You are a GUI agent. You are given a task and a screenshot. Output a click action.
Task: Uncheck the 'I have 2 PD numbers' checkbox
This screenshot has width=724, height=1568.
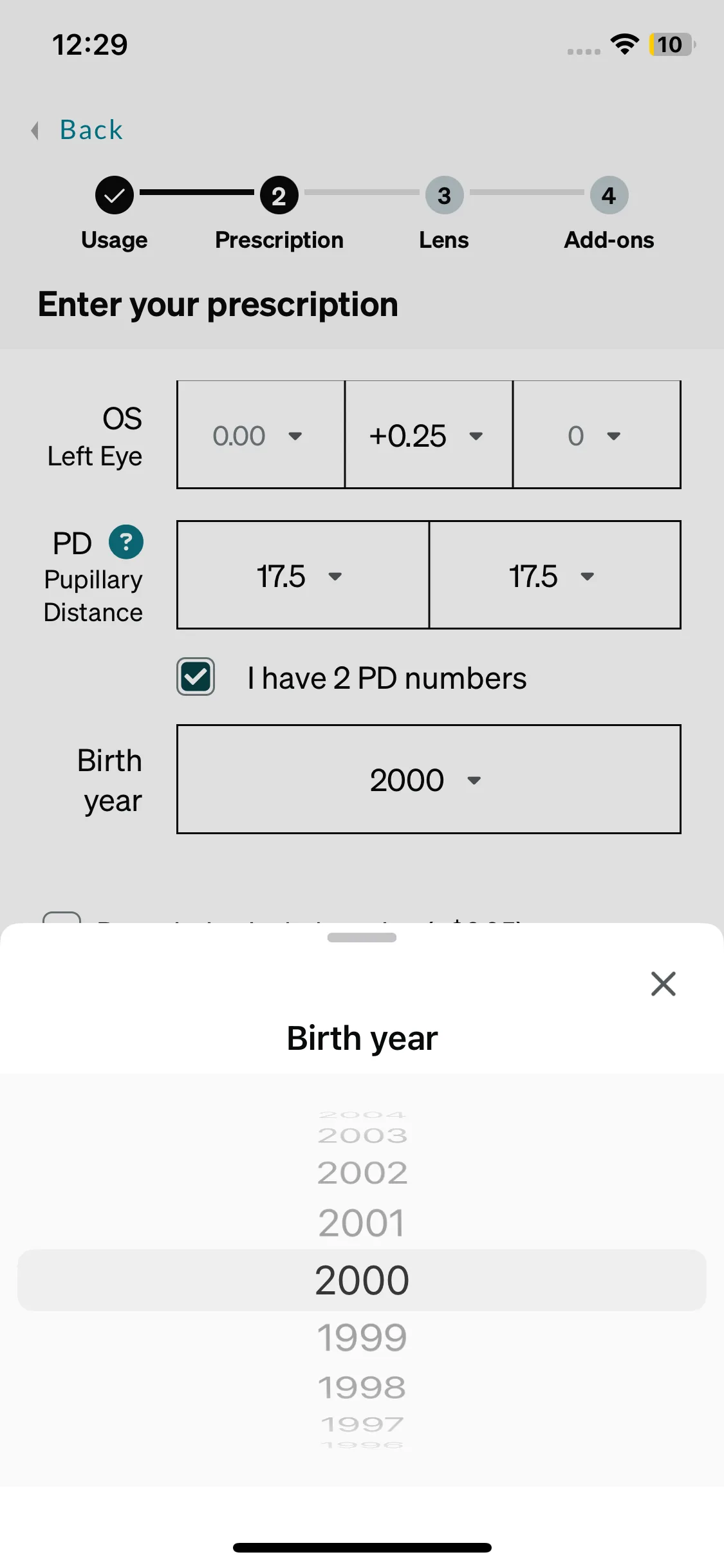[x=196, y=677]
